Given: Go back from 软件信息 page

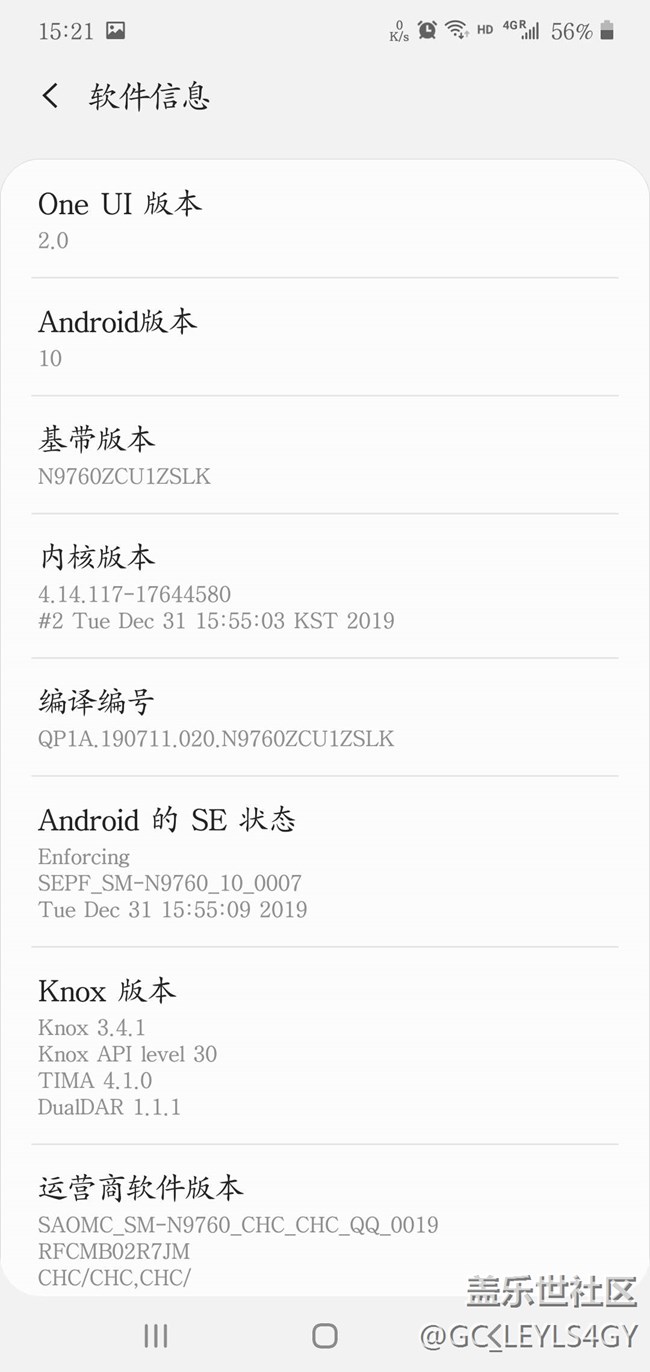Looking at the screenshot, I should pyautogui.click(x=50, y=96).
